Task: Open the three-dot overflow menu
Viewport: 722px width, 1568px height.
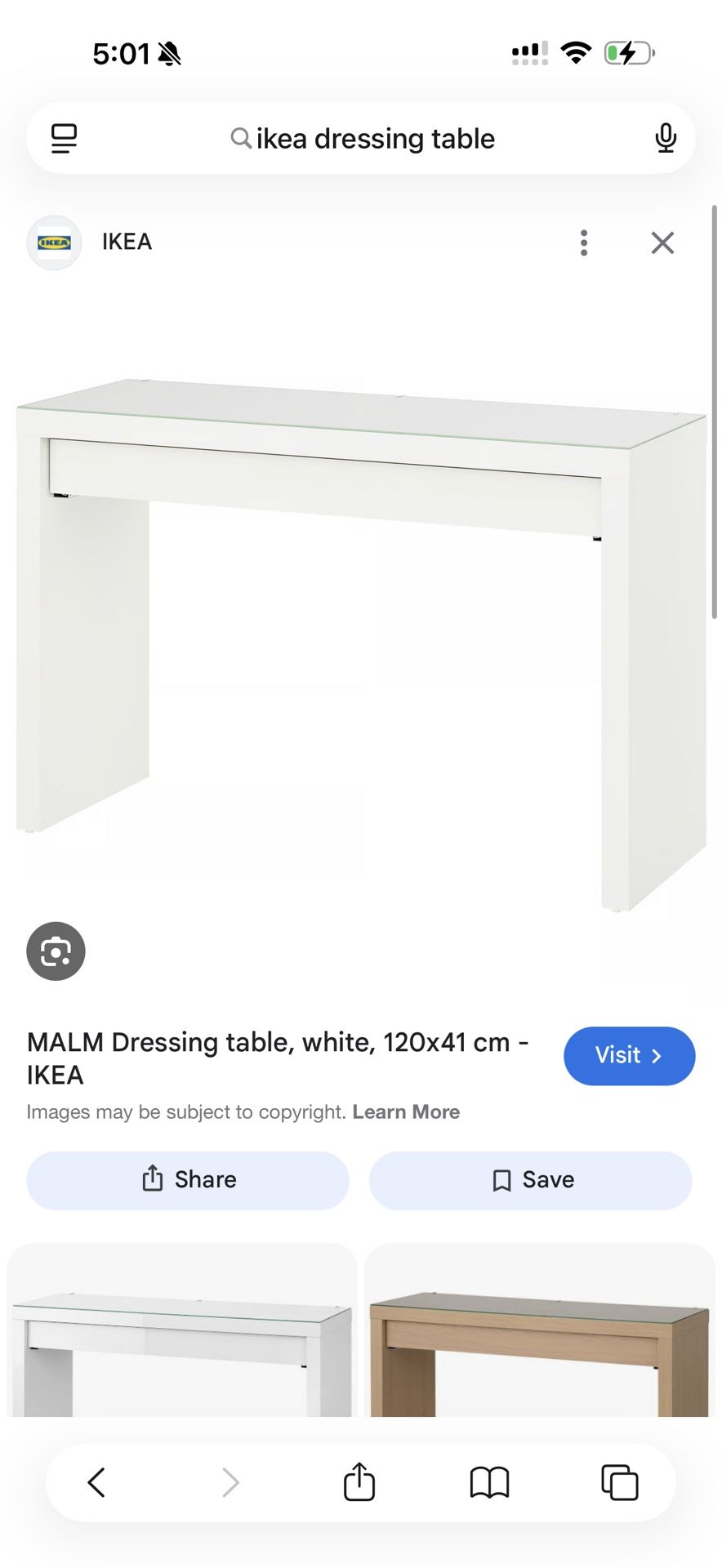Action: 584,243
